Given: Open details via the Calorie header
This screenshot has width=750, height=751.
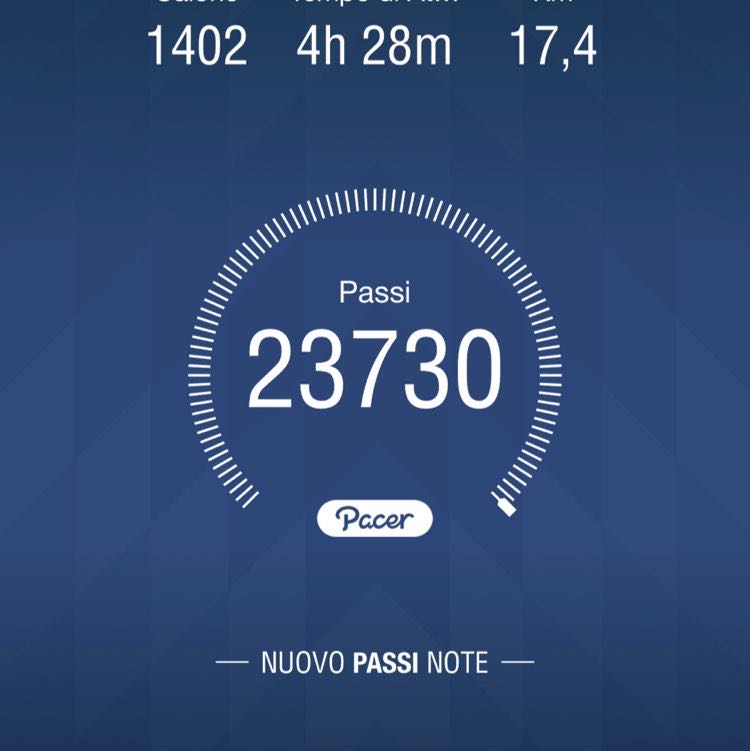Looking at the screenshot, I should (x=196, y=5).
